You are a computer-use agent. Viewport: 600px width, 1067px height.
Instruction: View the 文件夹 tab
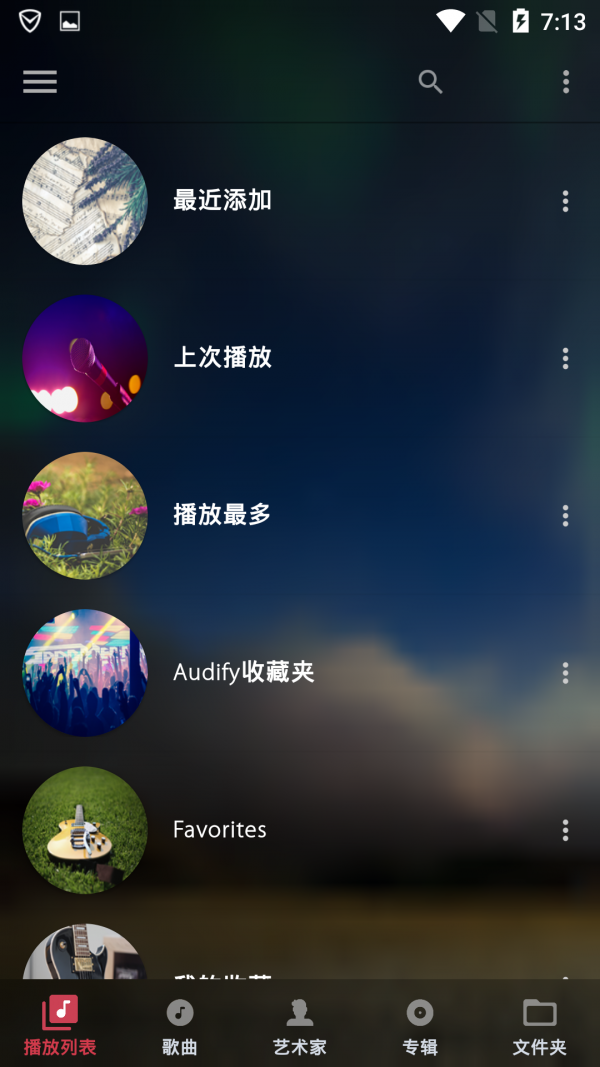coord(540,1026)
